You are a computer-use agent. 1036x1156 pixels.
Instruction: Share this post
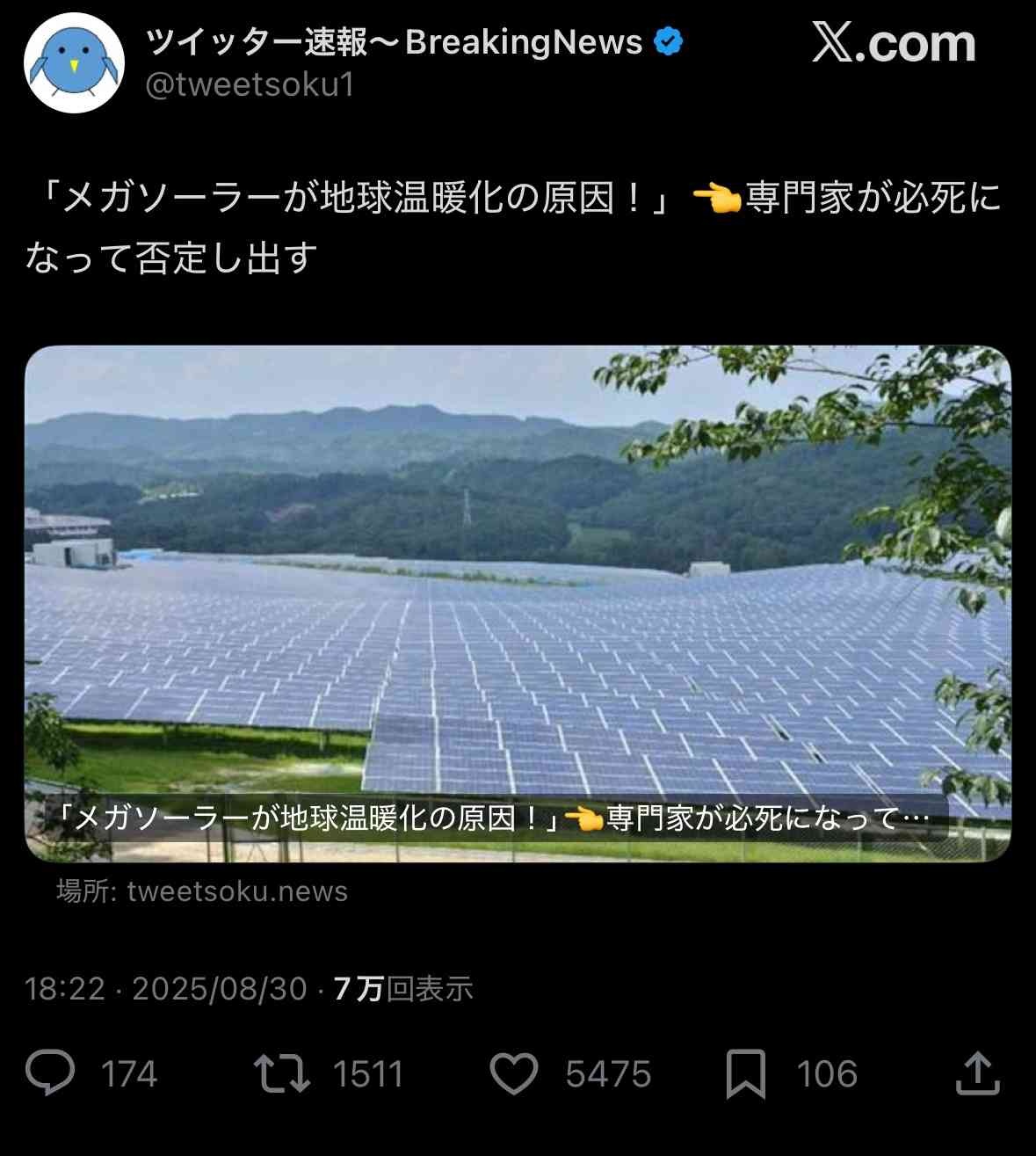977,1073
